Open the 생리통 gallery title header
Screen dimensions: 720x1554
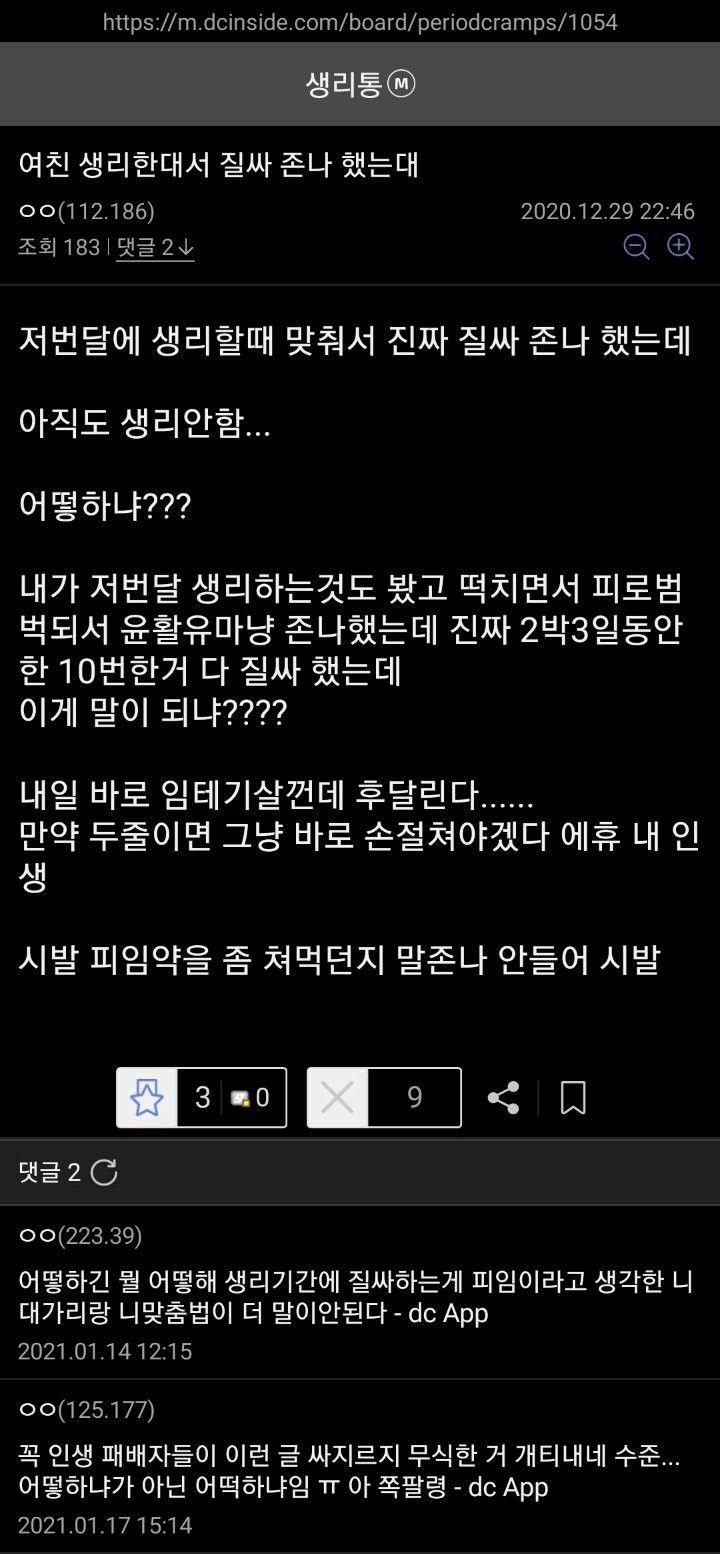coord(359,85)
